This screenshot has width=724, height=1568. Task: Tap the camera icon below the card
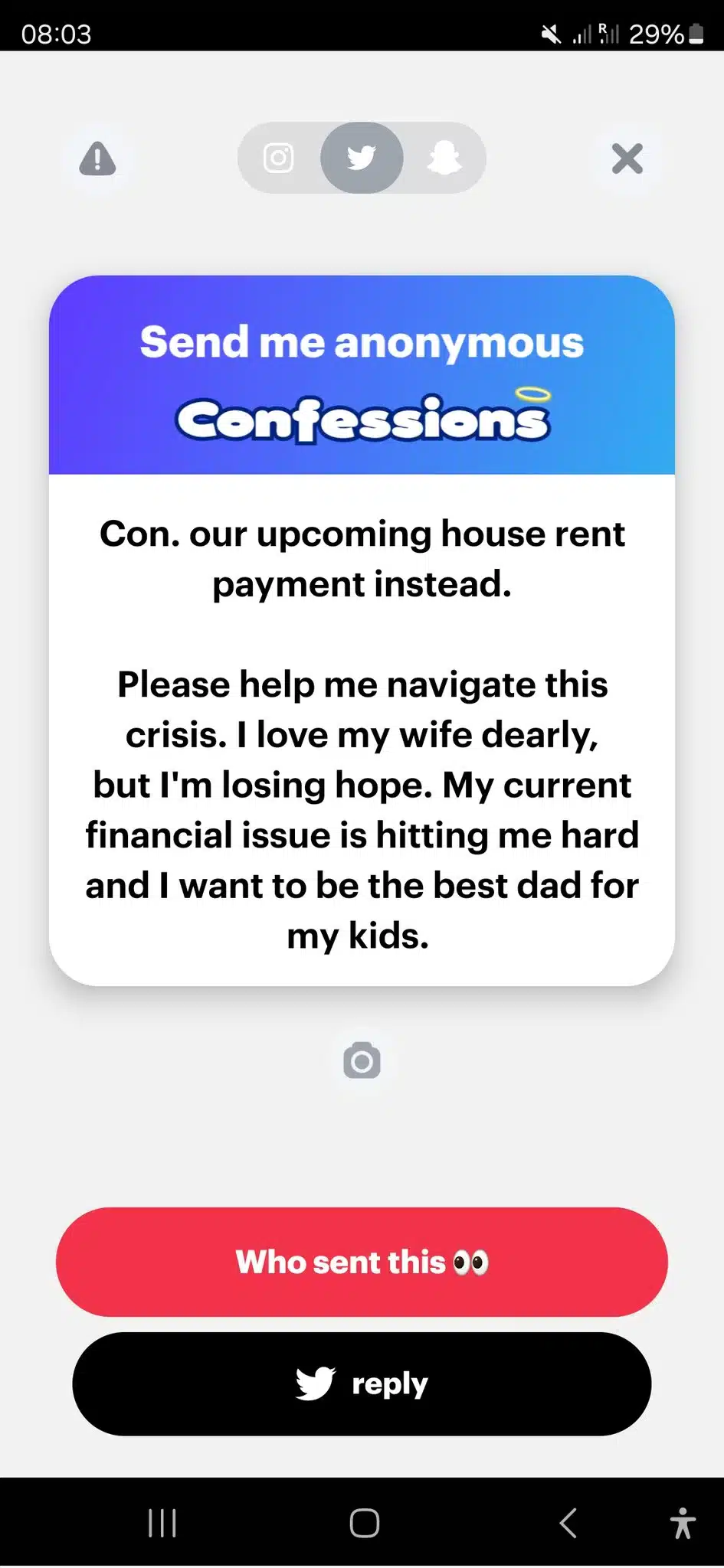[x=362, y=1061]
